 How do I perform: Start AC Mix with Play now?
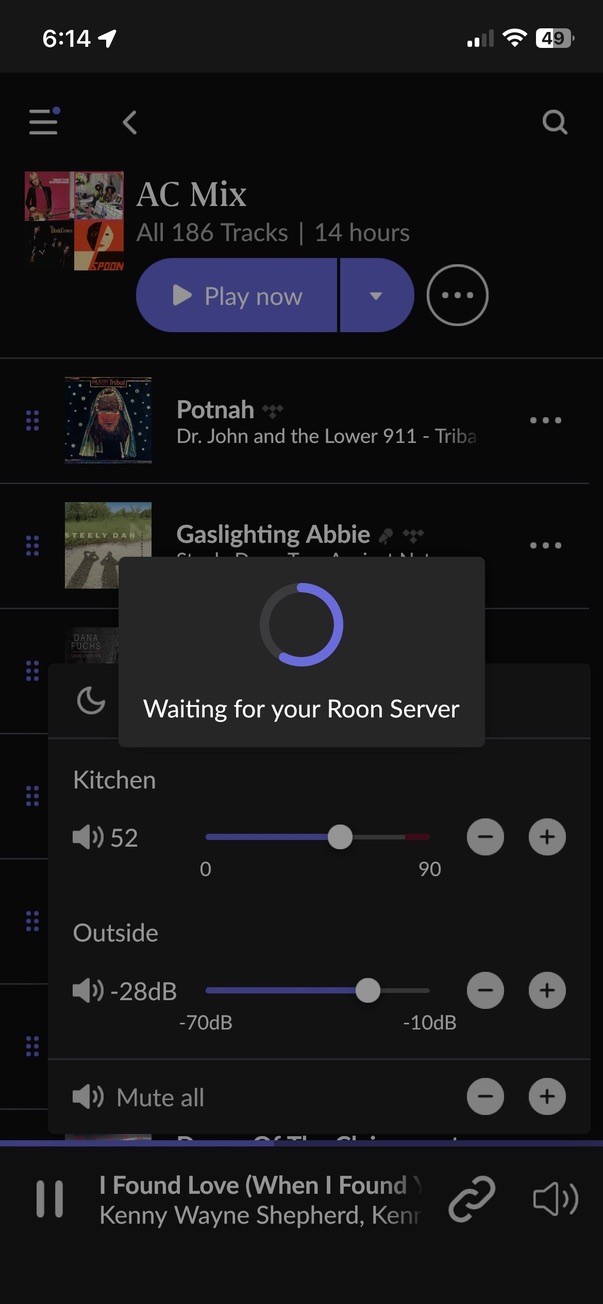[x=237, y=295]
